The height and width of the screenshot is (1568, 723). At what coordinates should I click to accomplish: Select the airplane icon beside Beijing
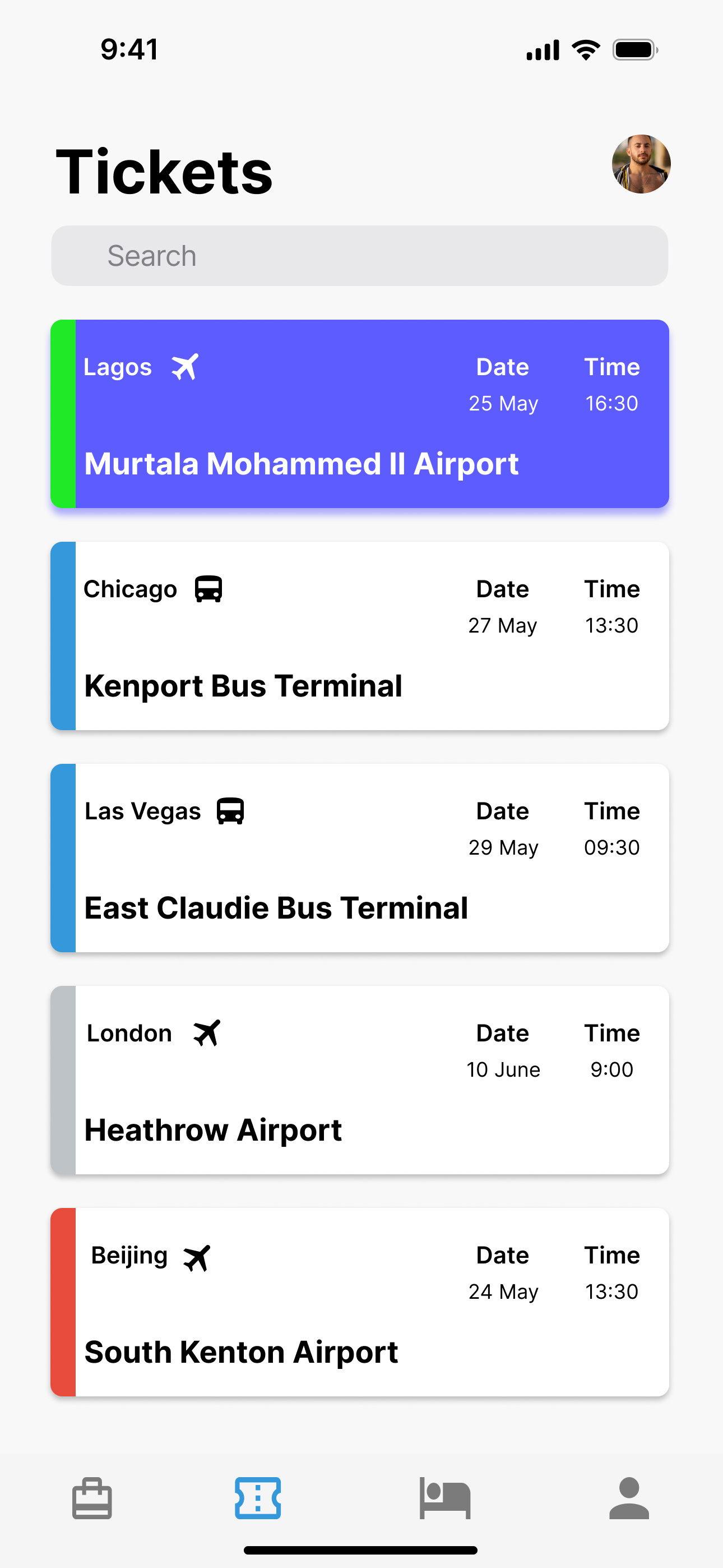198,1255
